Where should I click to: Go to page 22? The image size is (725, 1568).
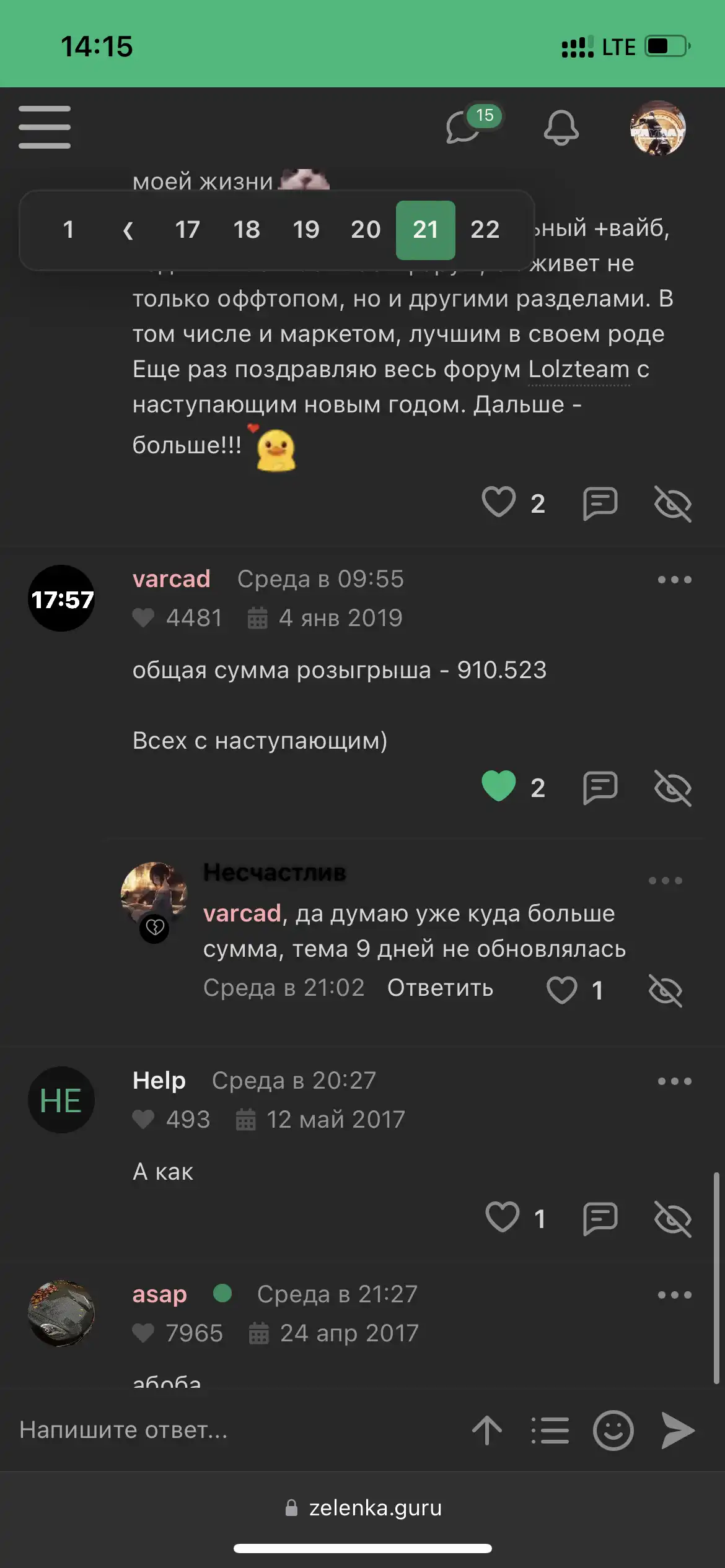(x=485, y=230)
